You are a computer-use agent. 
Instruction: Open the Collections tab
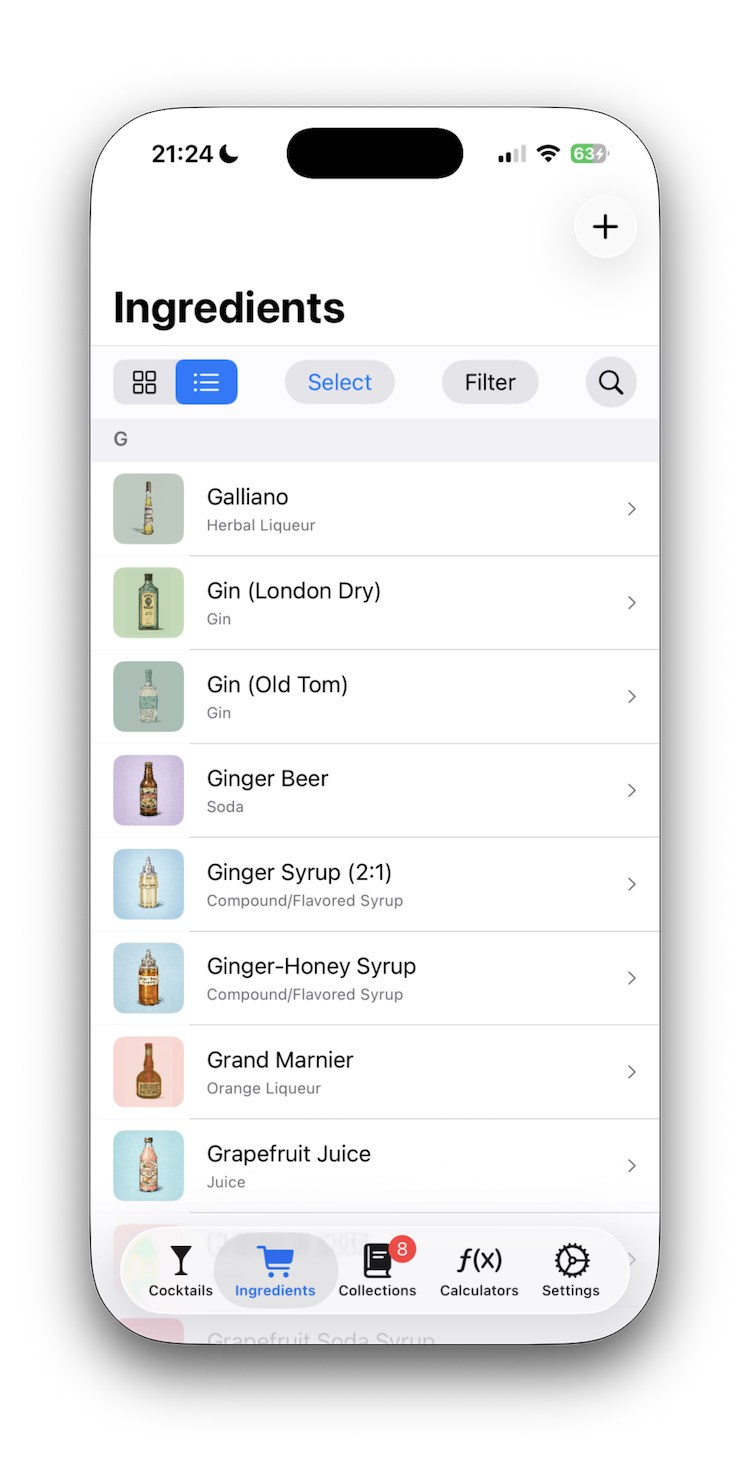coord(377,1271)
